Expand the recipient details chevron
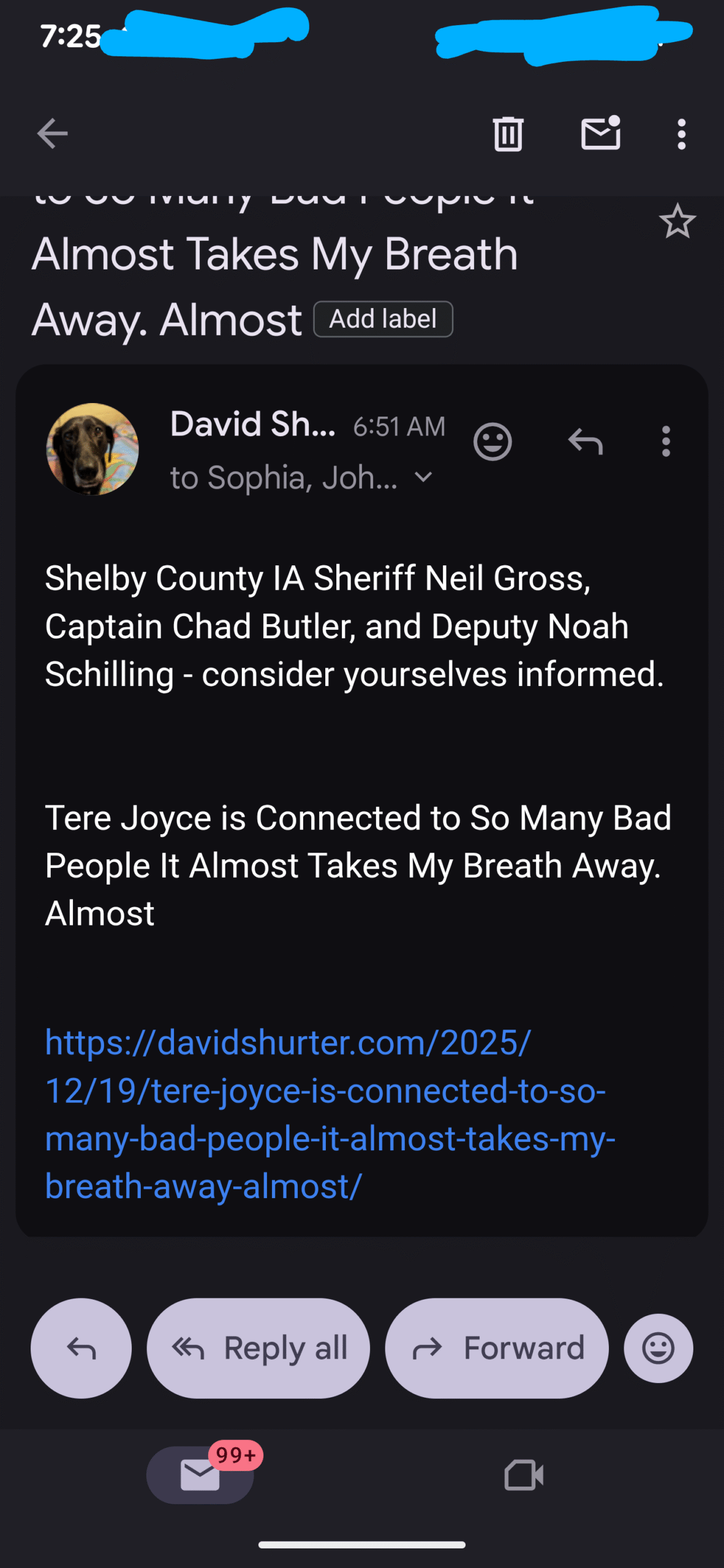This screenshot has height=1568, width=724. [x=424, y=477]
